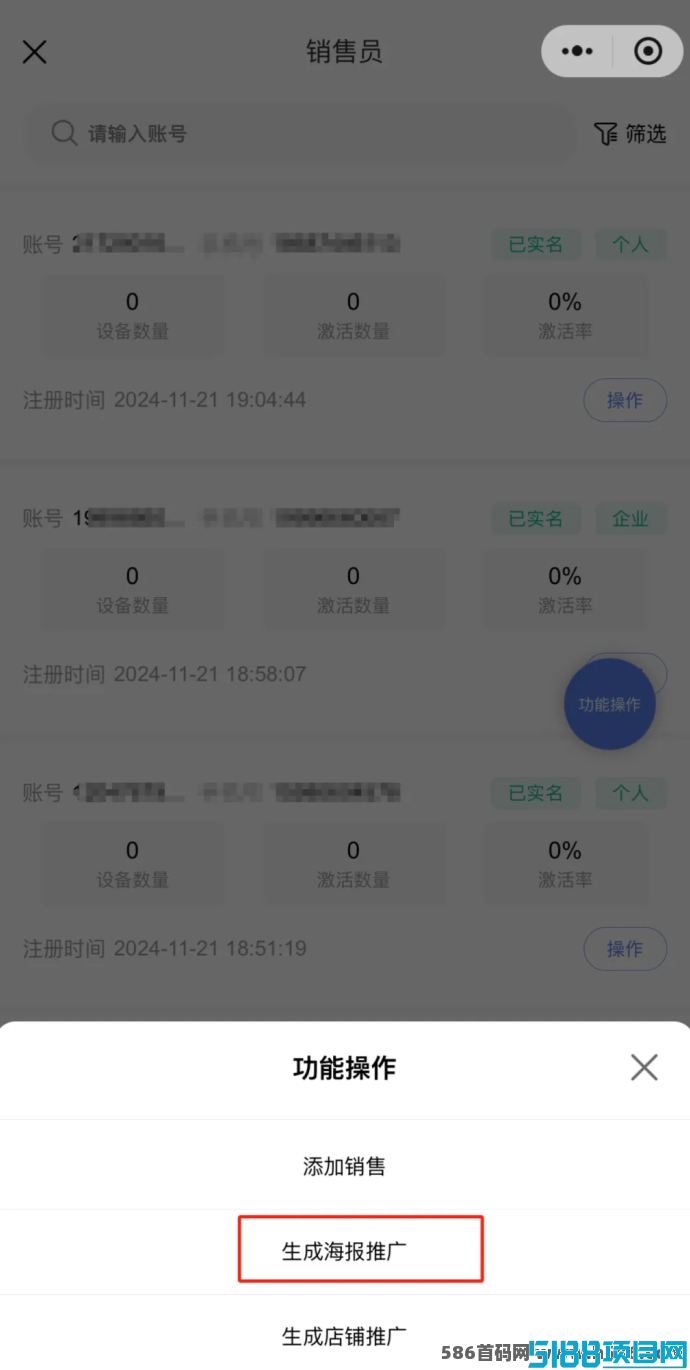
Task: Close the 功能操作 bottom sheet
Action: [644, 1067]
